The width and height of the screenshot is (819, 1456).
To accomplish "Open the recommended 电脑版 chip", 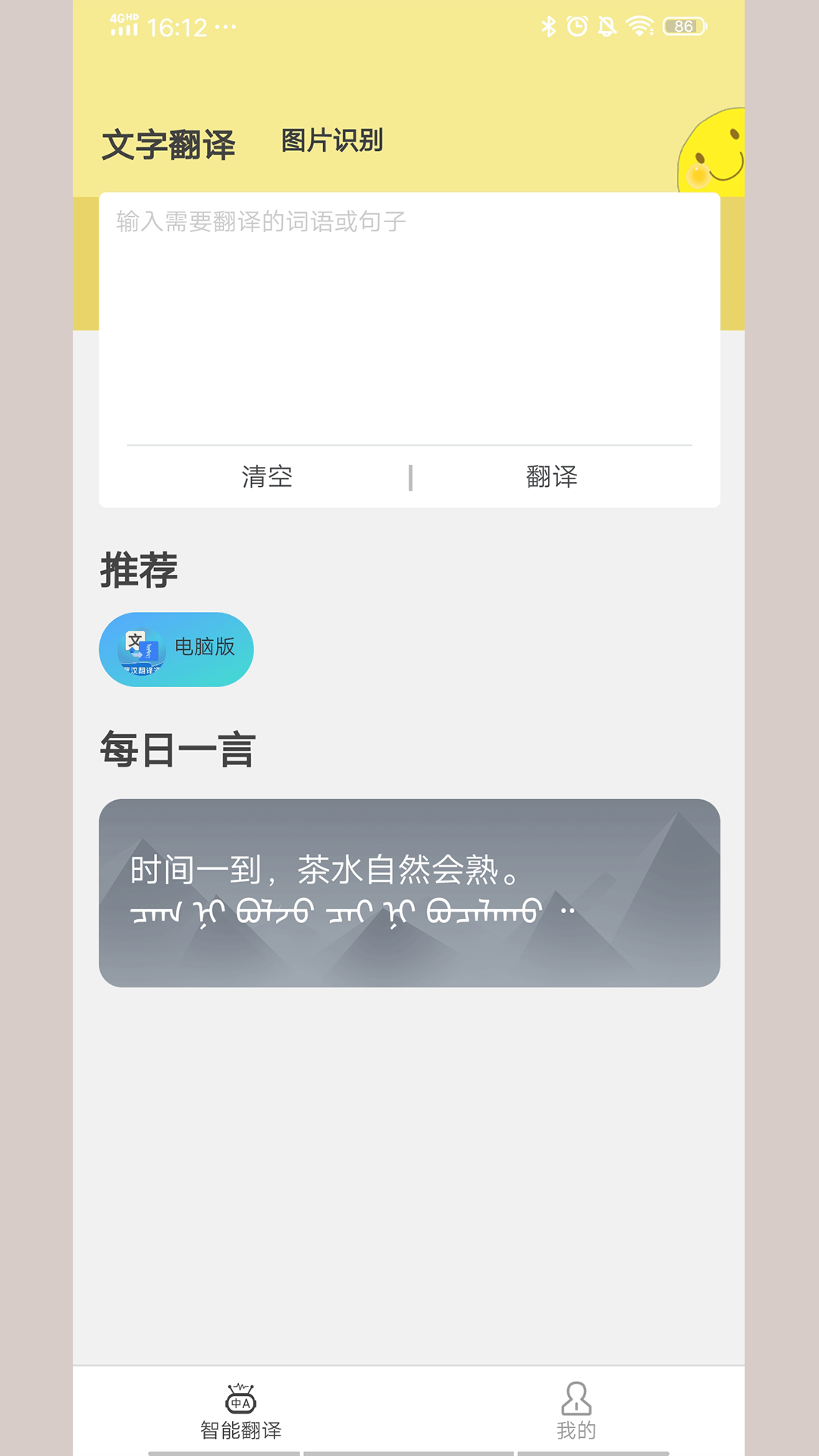I will coord(176,649).
